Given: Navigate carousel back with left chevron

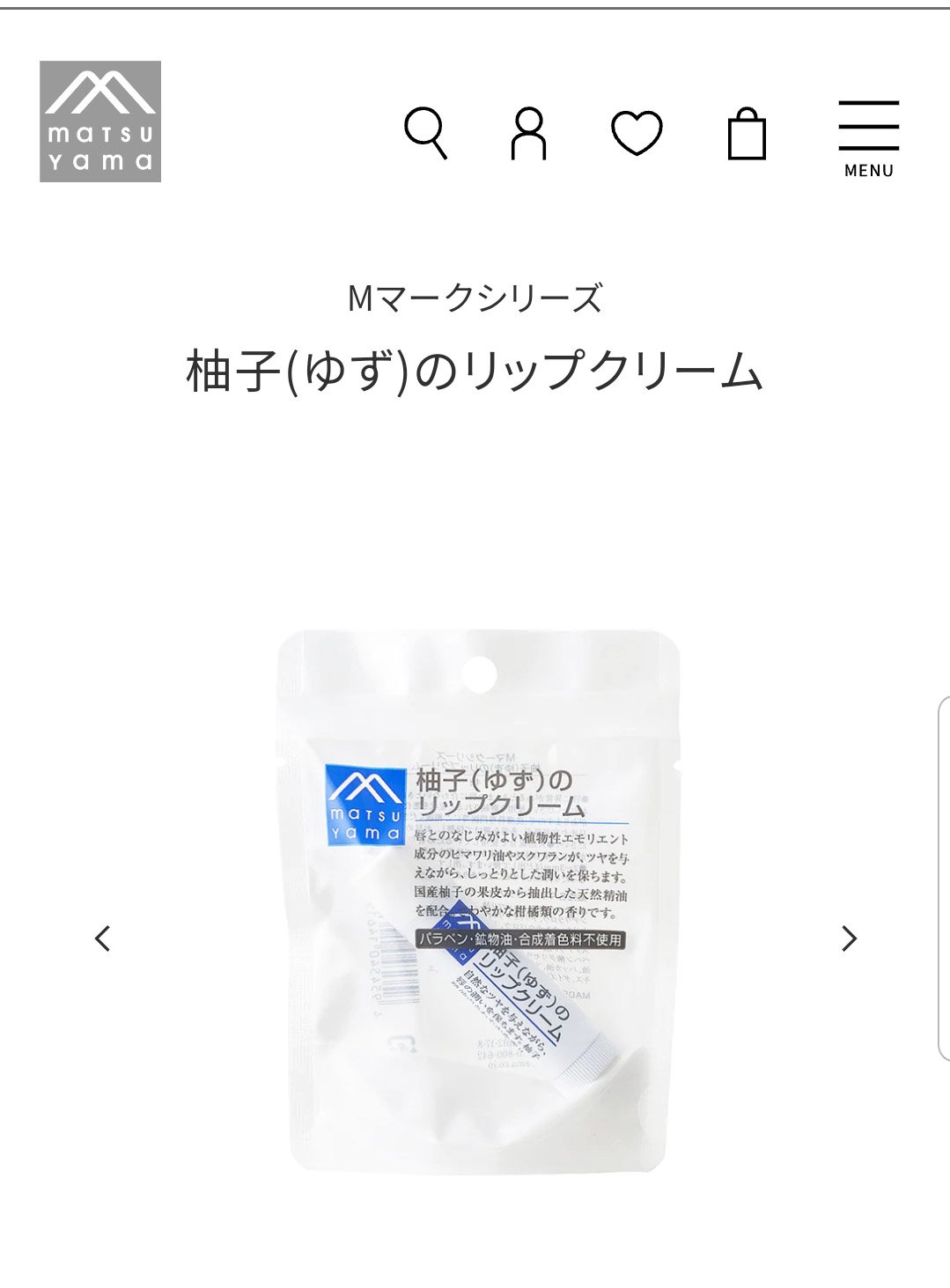Looking at the screenshot, I should [103, 940].
